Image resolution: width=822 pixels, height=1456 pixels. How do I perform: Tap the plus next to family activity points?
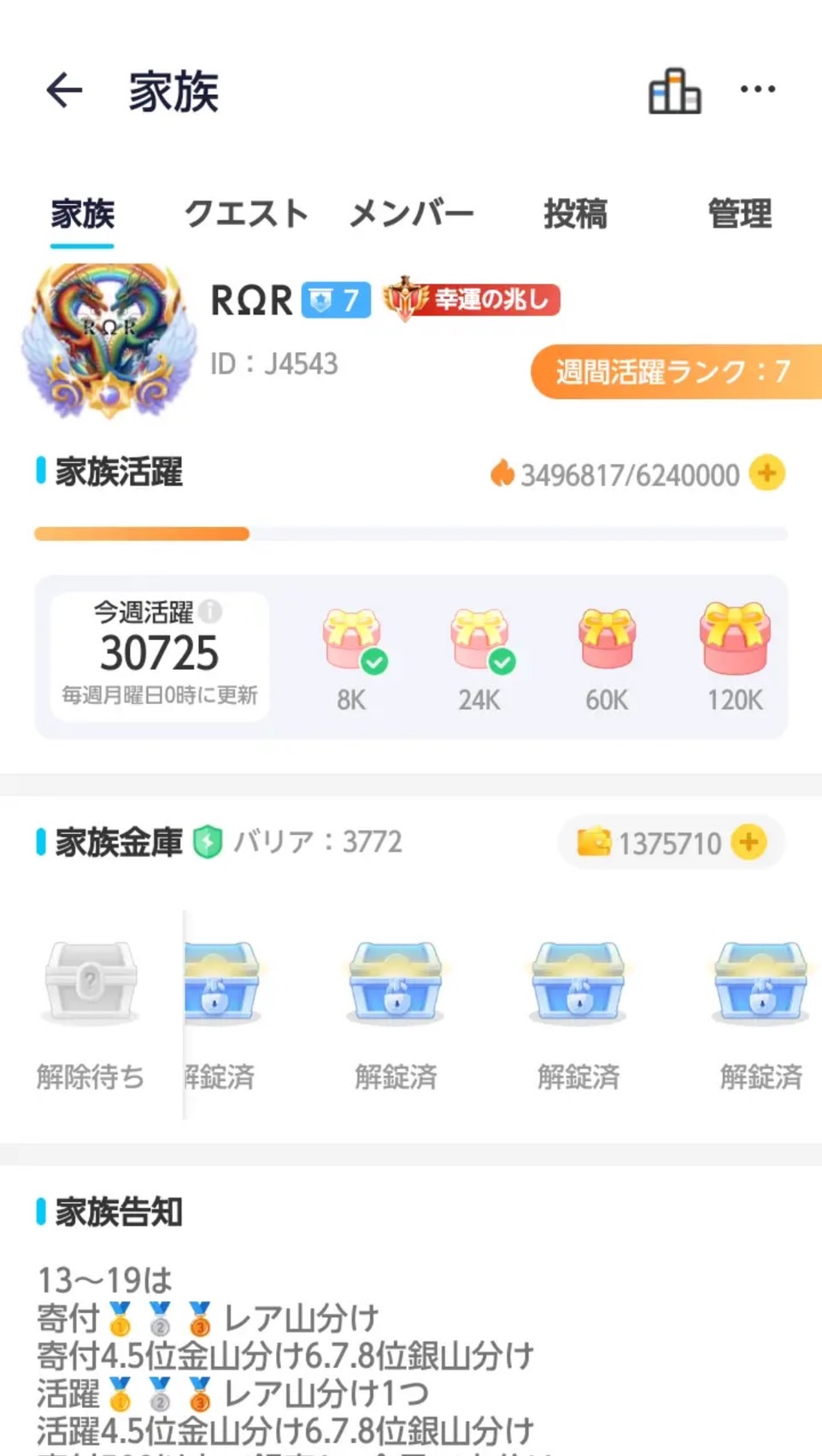pyautogui.click(x=766, y=473)
